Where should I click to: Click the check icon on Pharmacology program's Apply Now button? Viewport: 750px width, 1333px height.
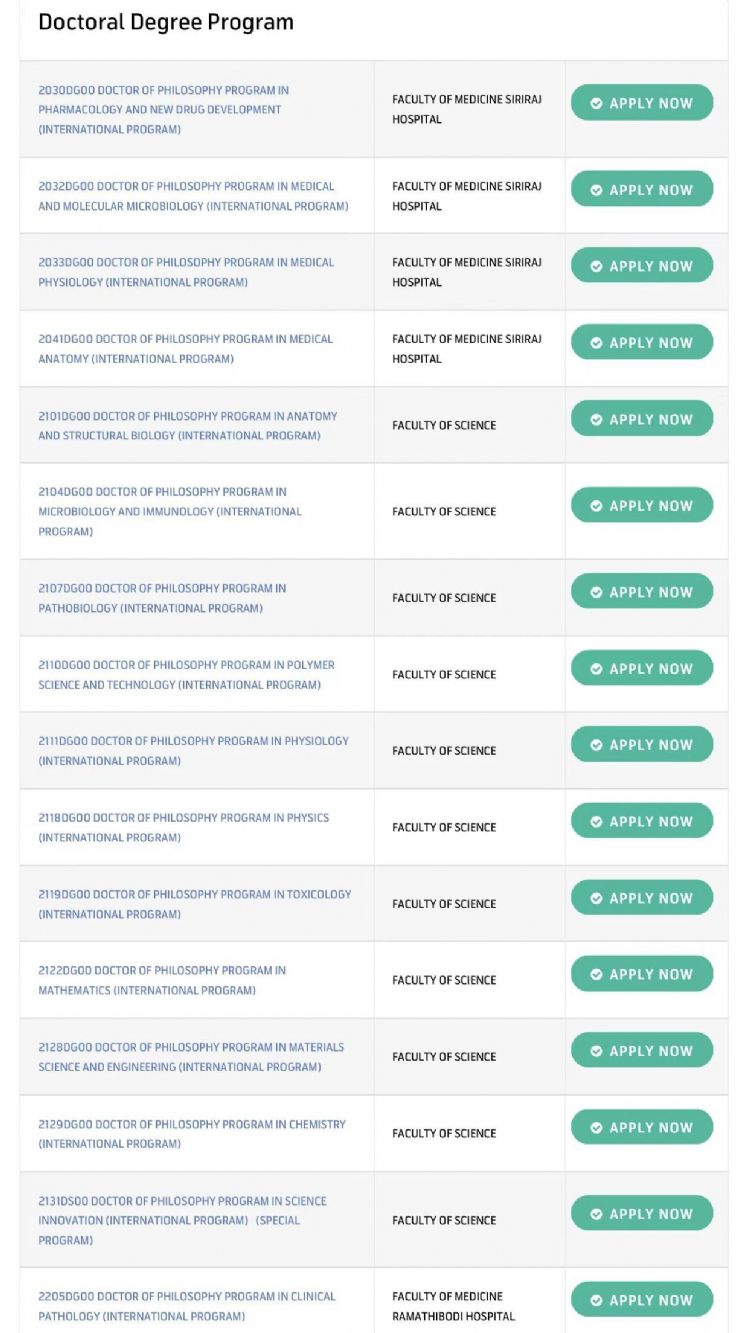[594, 103]
